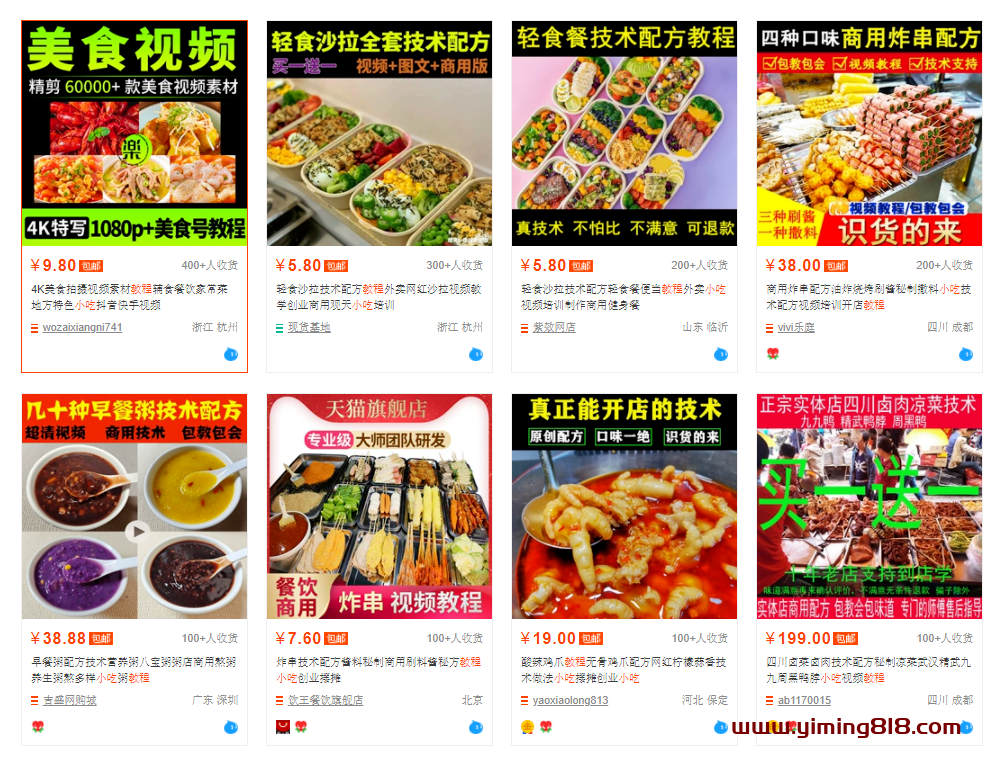View the 四川卤肉凉菜技术 product image
Viewport: 987px width, 764px height.
click(x=869, y=506)
